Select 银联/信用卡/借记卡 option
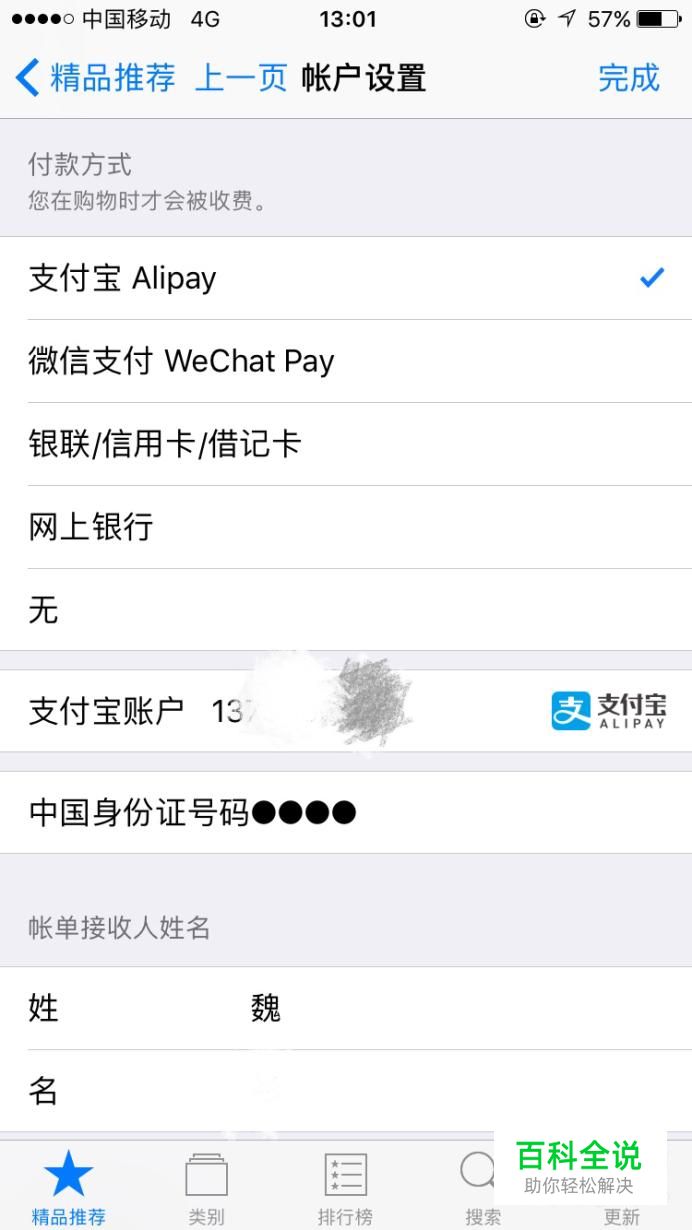This screenshot has height=1230, width=692. click(345, 444)
